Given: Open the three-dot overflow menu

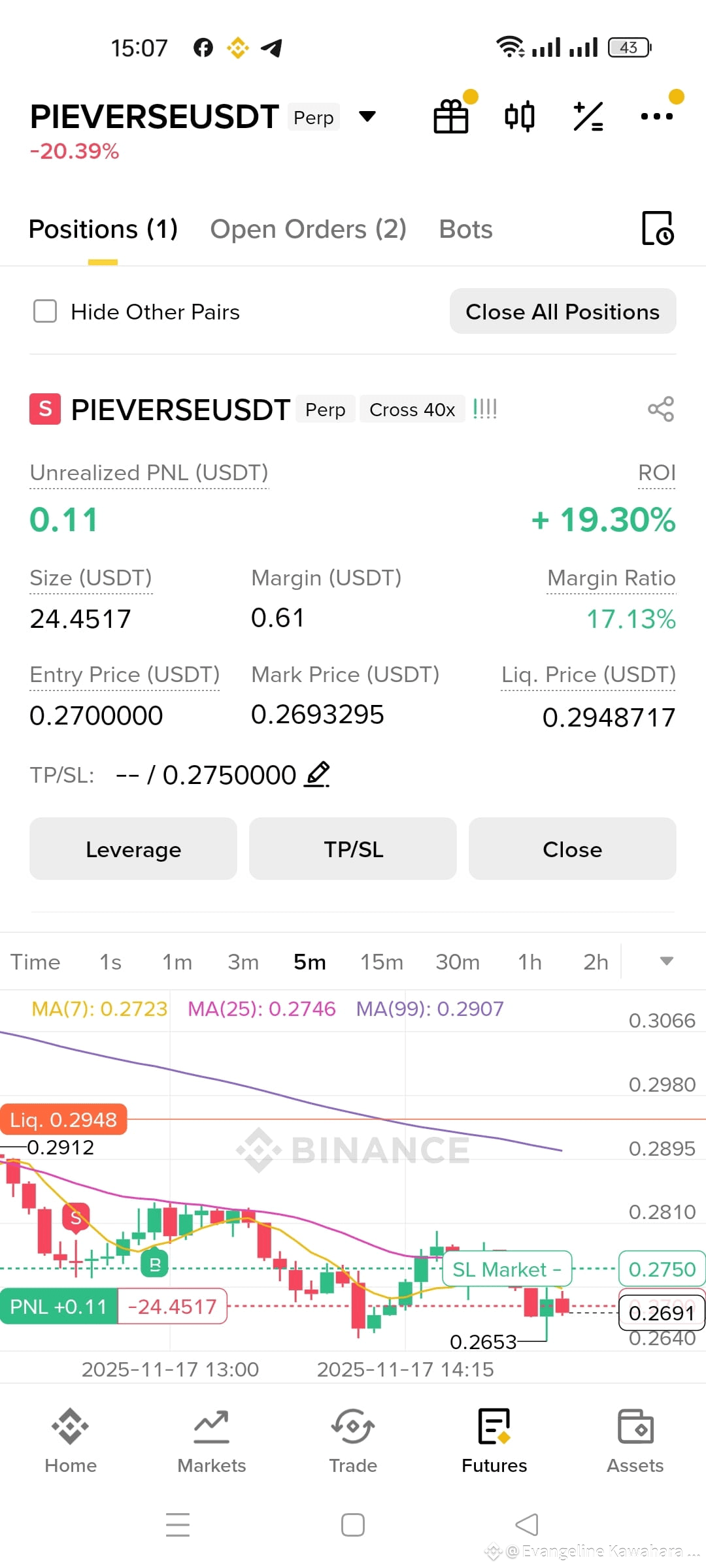Looking at the screenshot, I should click(x=657, y=117).
